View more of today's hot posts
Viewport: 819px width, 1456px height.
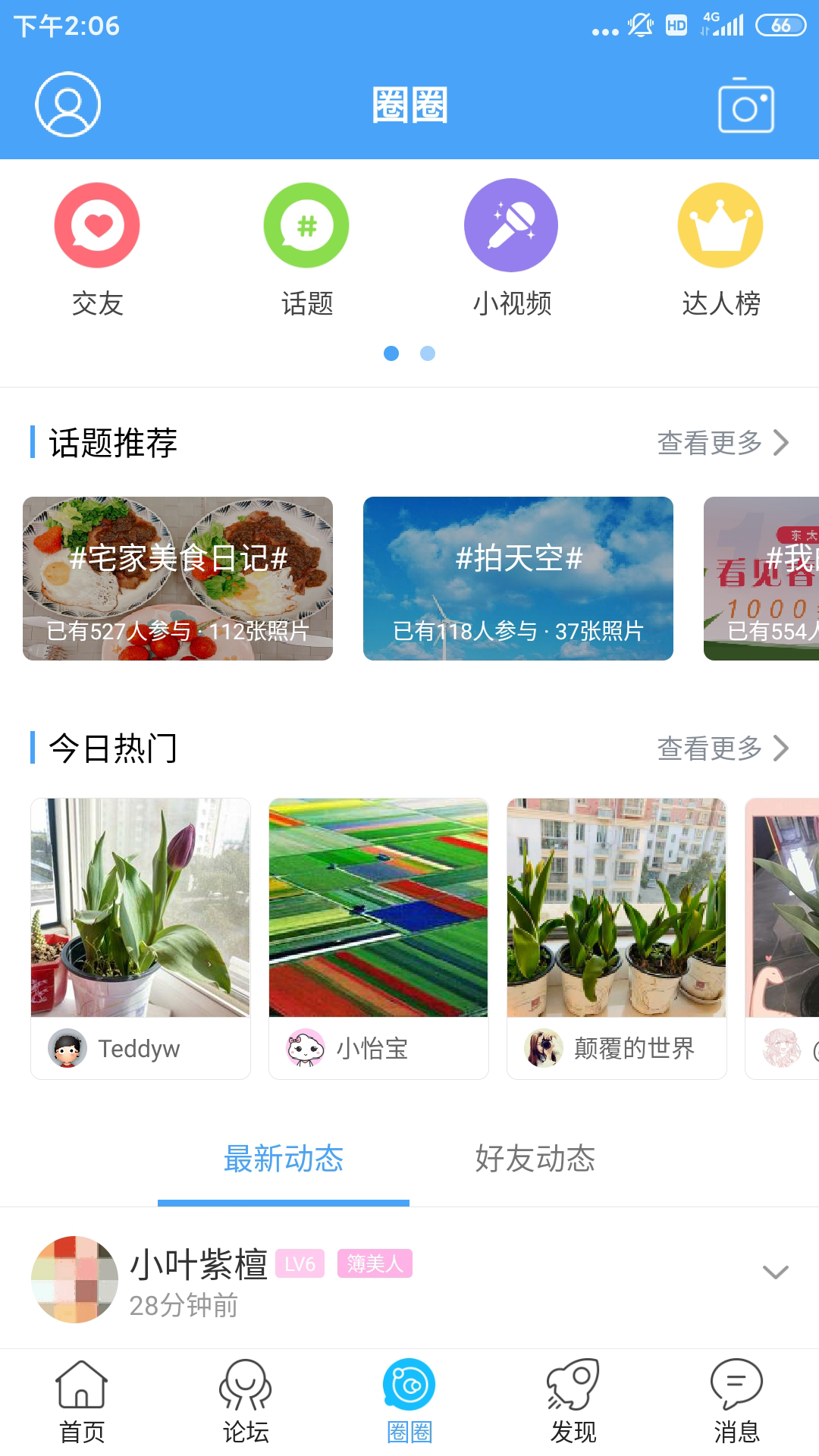pyautogui.click(x=723, y=748)
